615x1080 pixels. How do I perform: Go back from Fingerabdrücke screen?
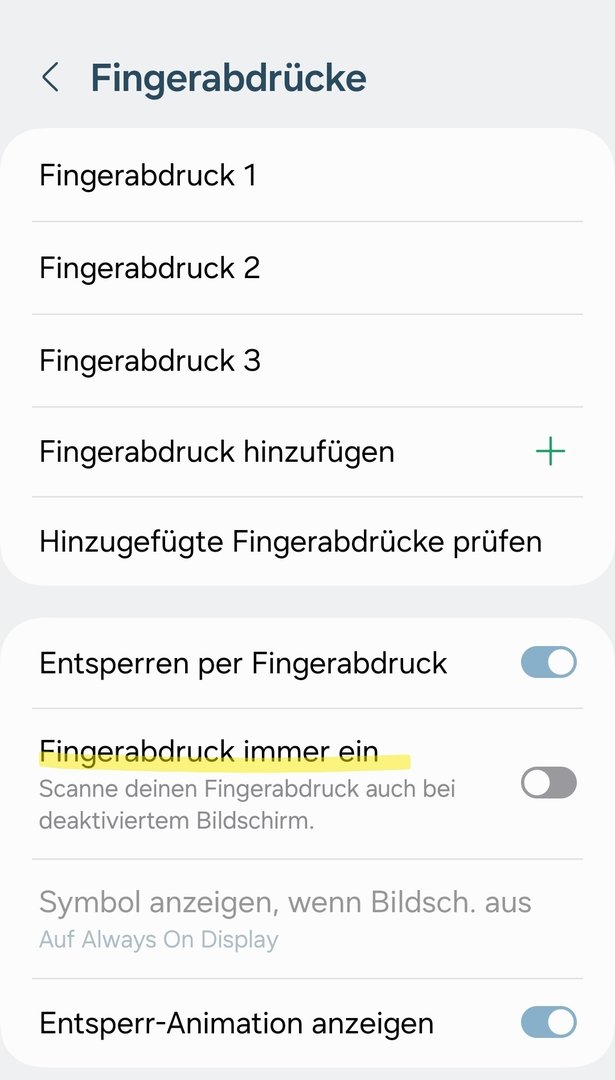click(x=50, y=78)
